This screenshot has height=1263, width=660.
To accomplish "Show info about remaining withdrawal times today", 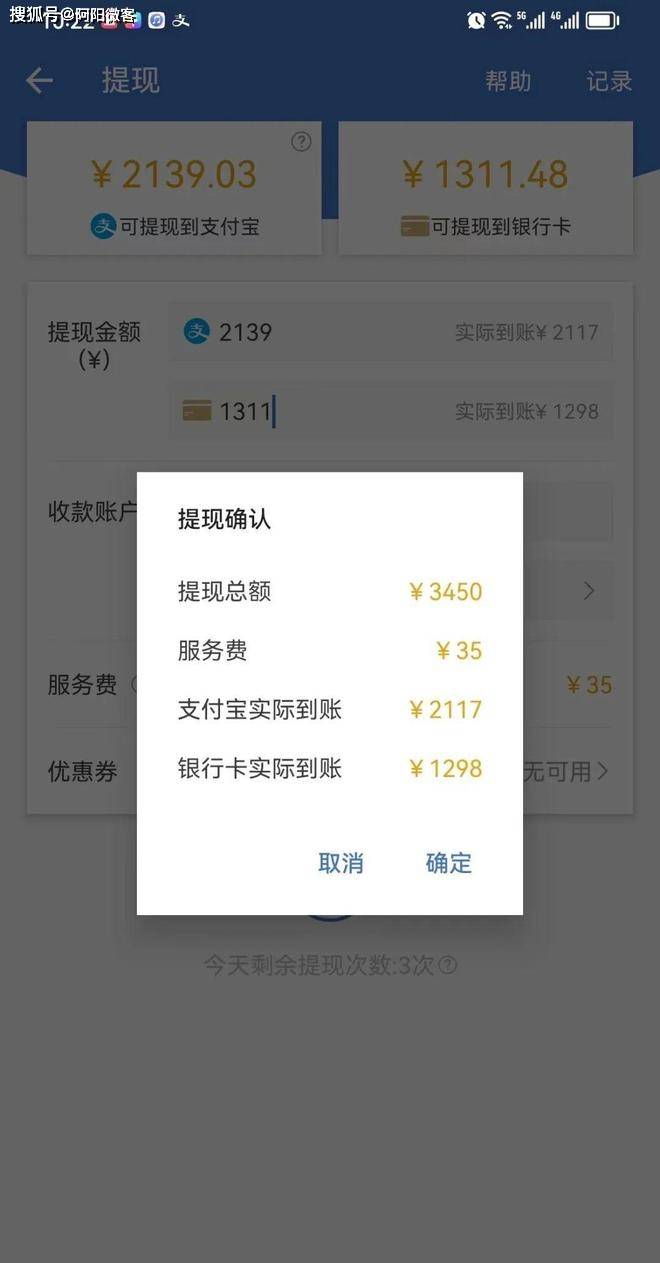I will pyautogui.click(x=448, y=965).
